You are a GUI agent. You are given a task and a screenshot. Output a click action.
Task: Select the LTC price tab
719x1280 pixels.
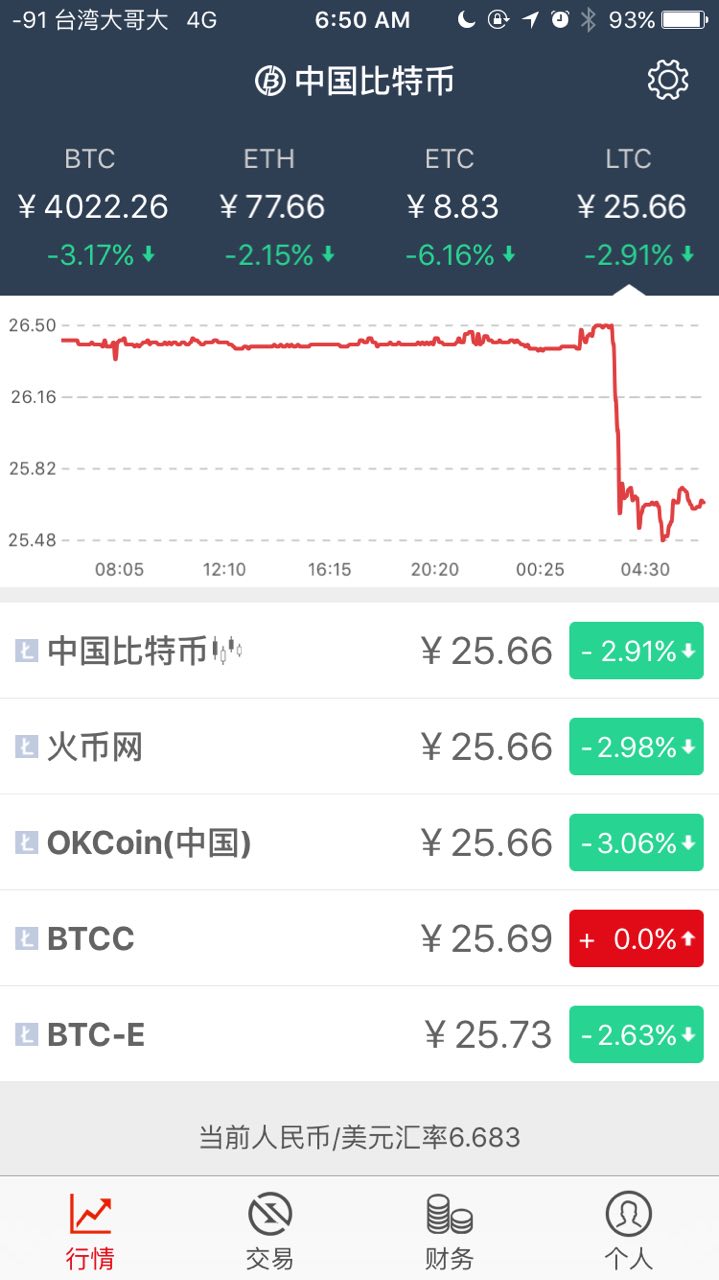point(630,207)
